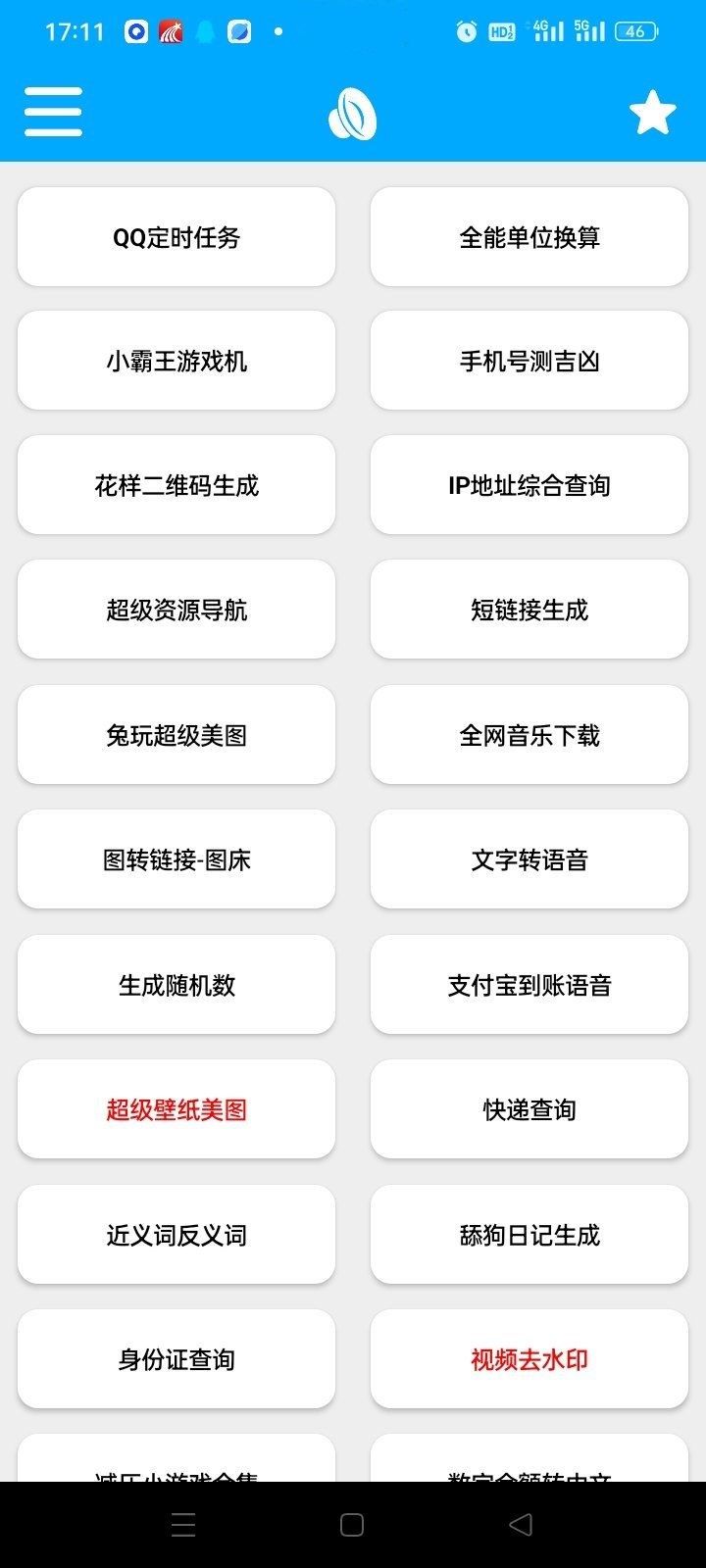The width and height of the screenshot is (706, 1568).
Task: Open 身份证查询
Action: point(176,1359)
